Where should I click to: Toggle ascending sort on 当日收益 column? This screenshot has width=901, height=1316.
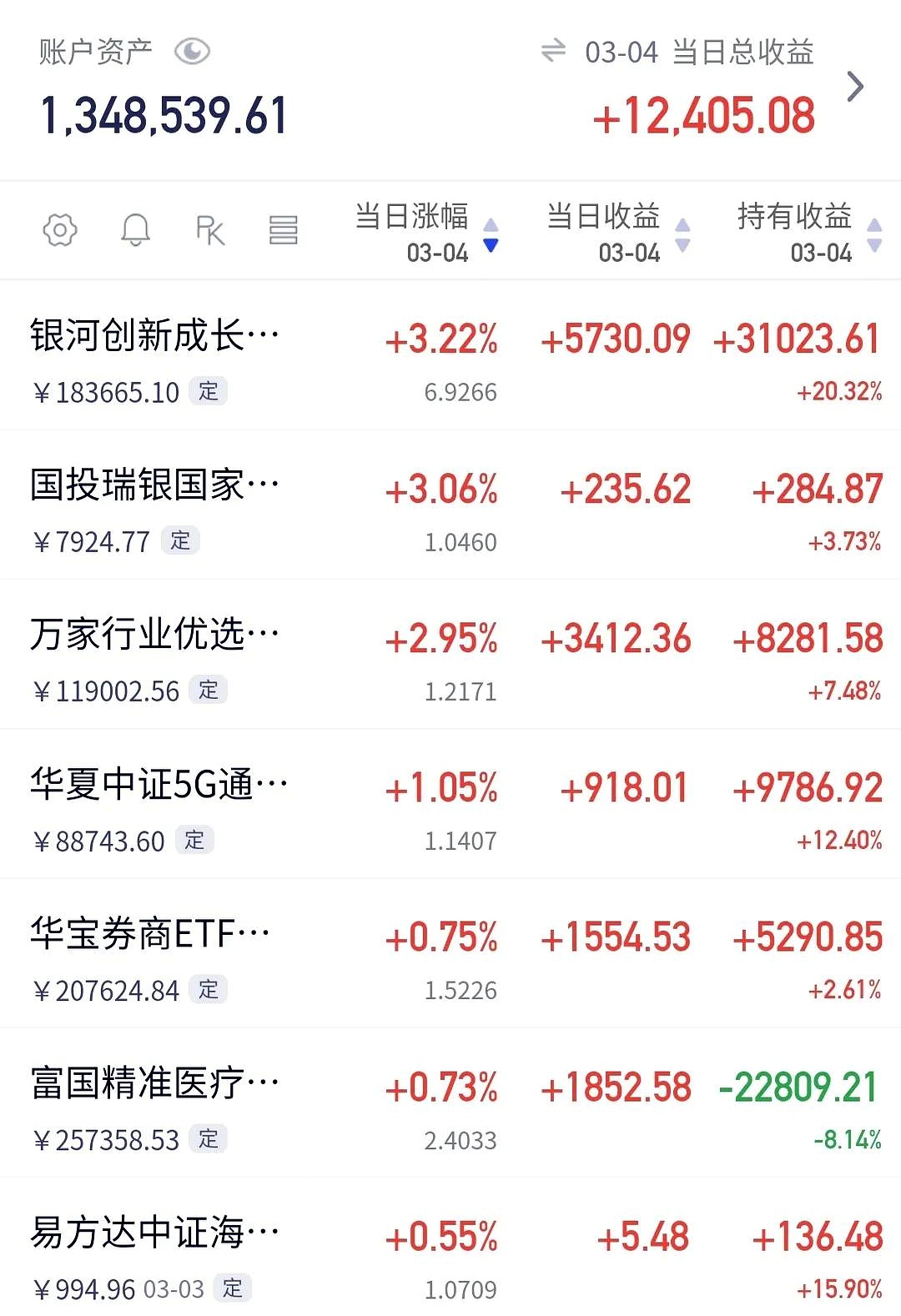pyautogui.click(x=682, y=223)
